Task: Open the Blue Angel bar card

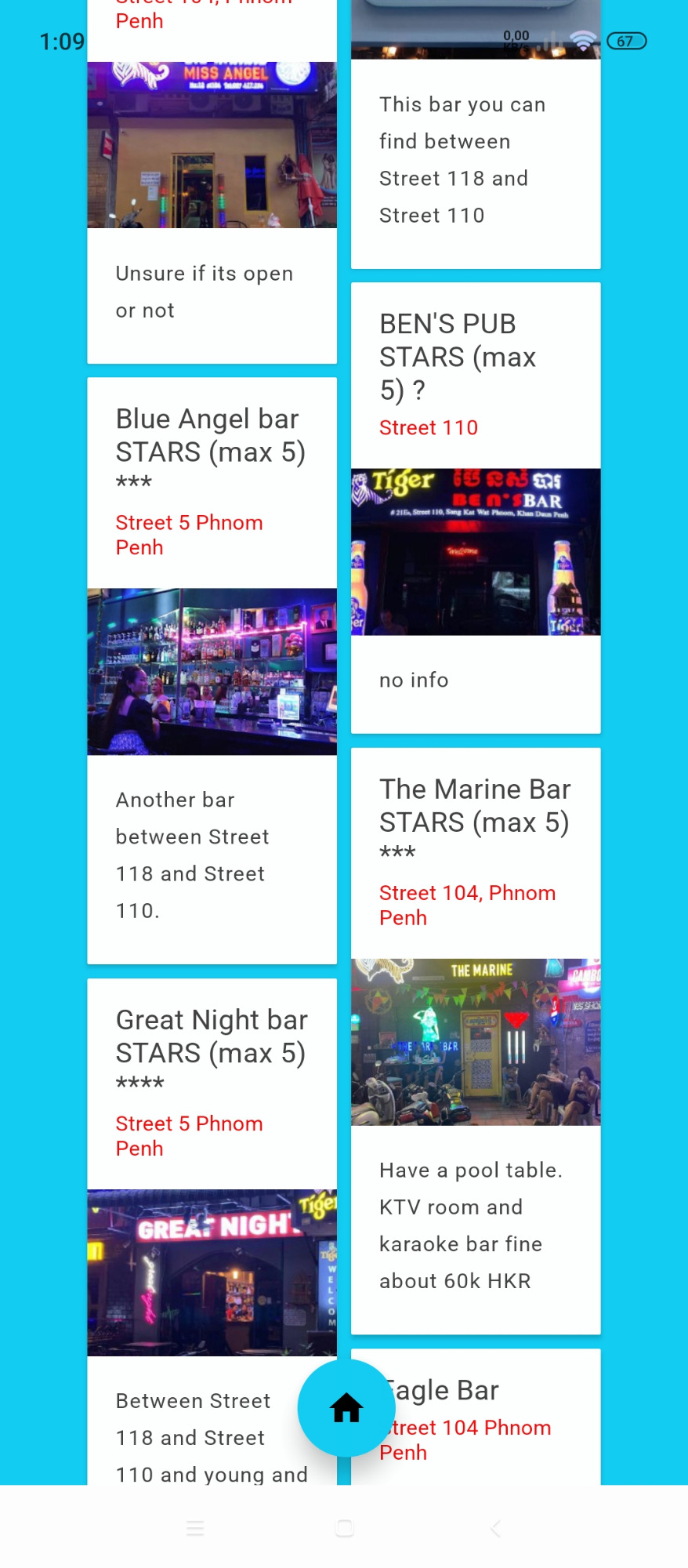Action: pos(212,670)
